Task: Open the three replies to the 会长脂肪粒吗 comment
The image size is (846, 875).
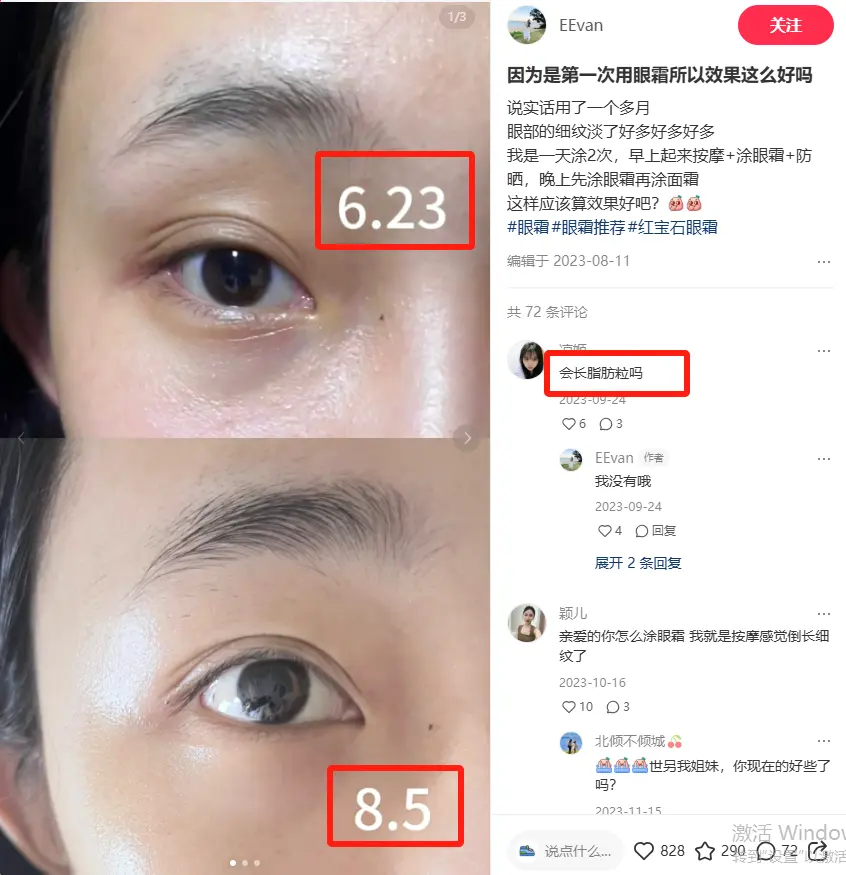Action: click(x=610, y=424)
